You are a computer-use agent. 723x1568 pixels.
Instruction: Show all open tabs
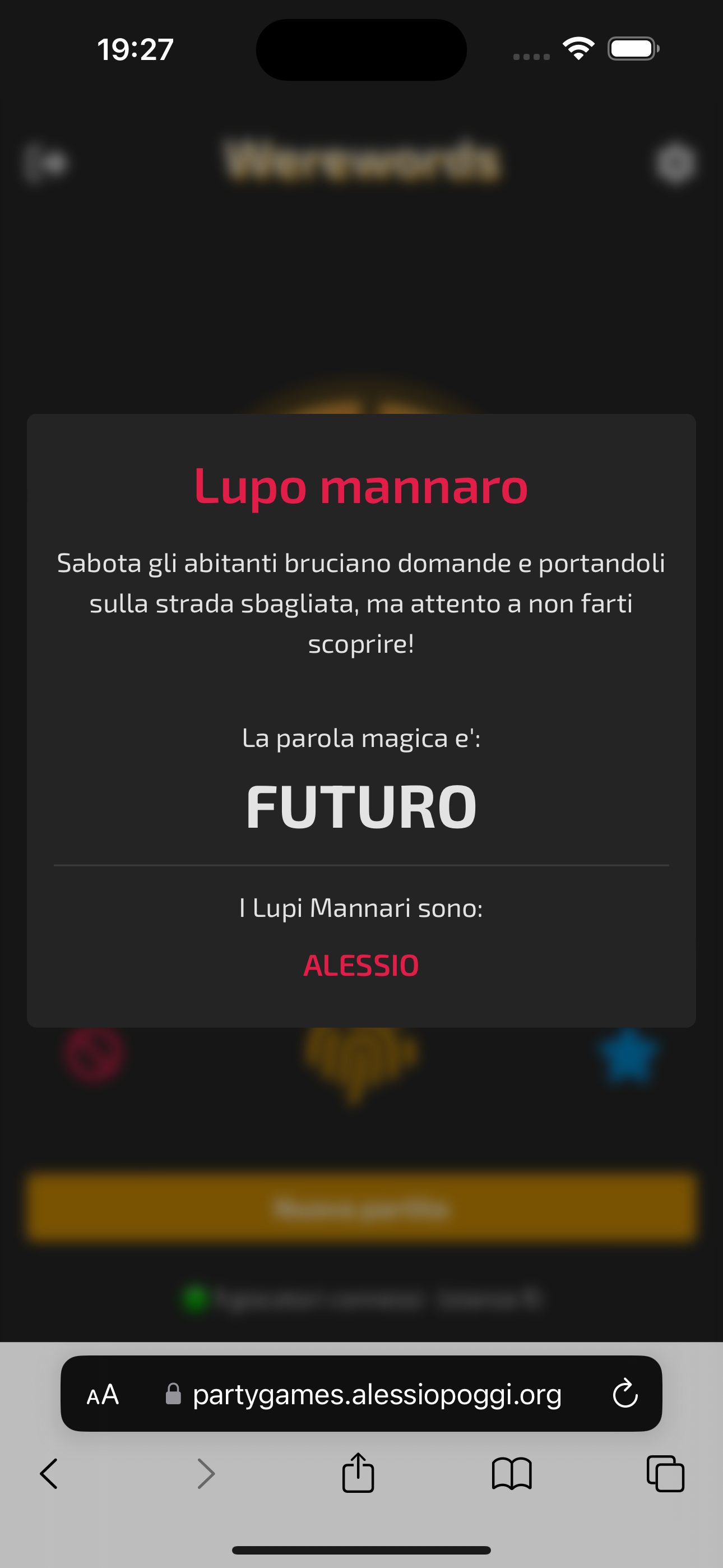point(665,1474)
